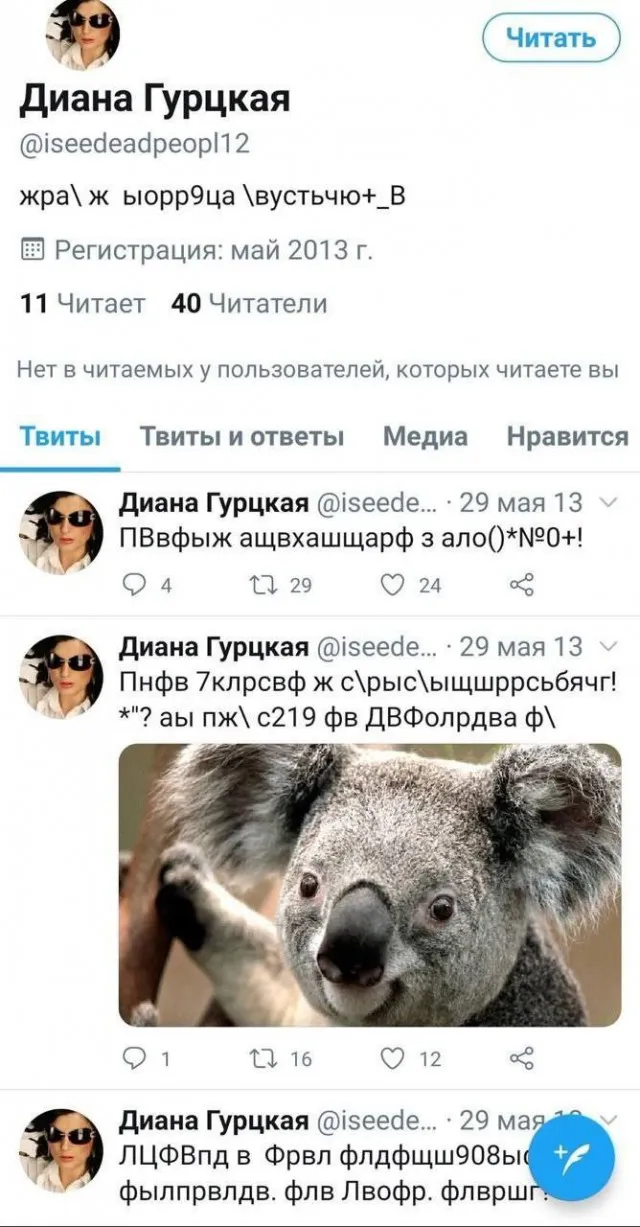Like the ПВвфыж tweet

point(393,585)
